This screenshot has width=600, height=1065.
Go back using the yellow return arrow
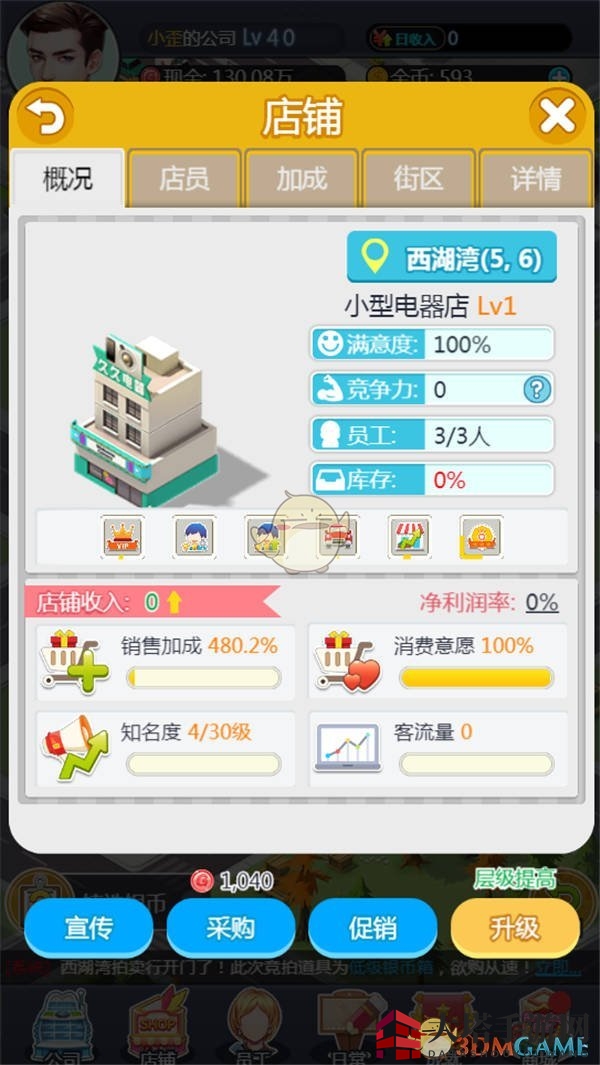point(45,118)
